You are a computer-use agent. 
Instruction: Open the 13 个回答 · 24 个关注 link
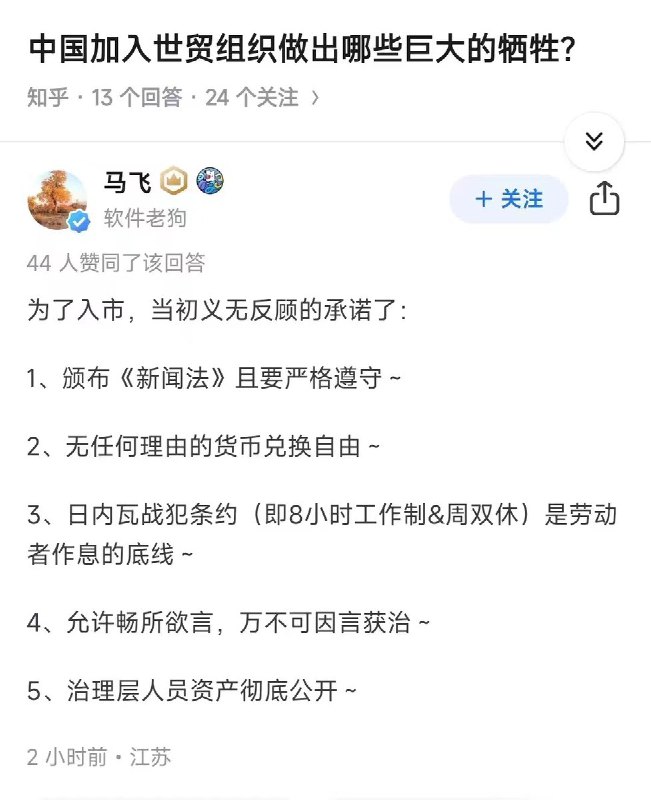[205, 98]
